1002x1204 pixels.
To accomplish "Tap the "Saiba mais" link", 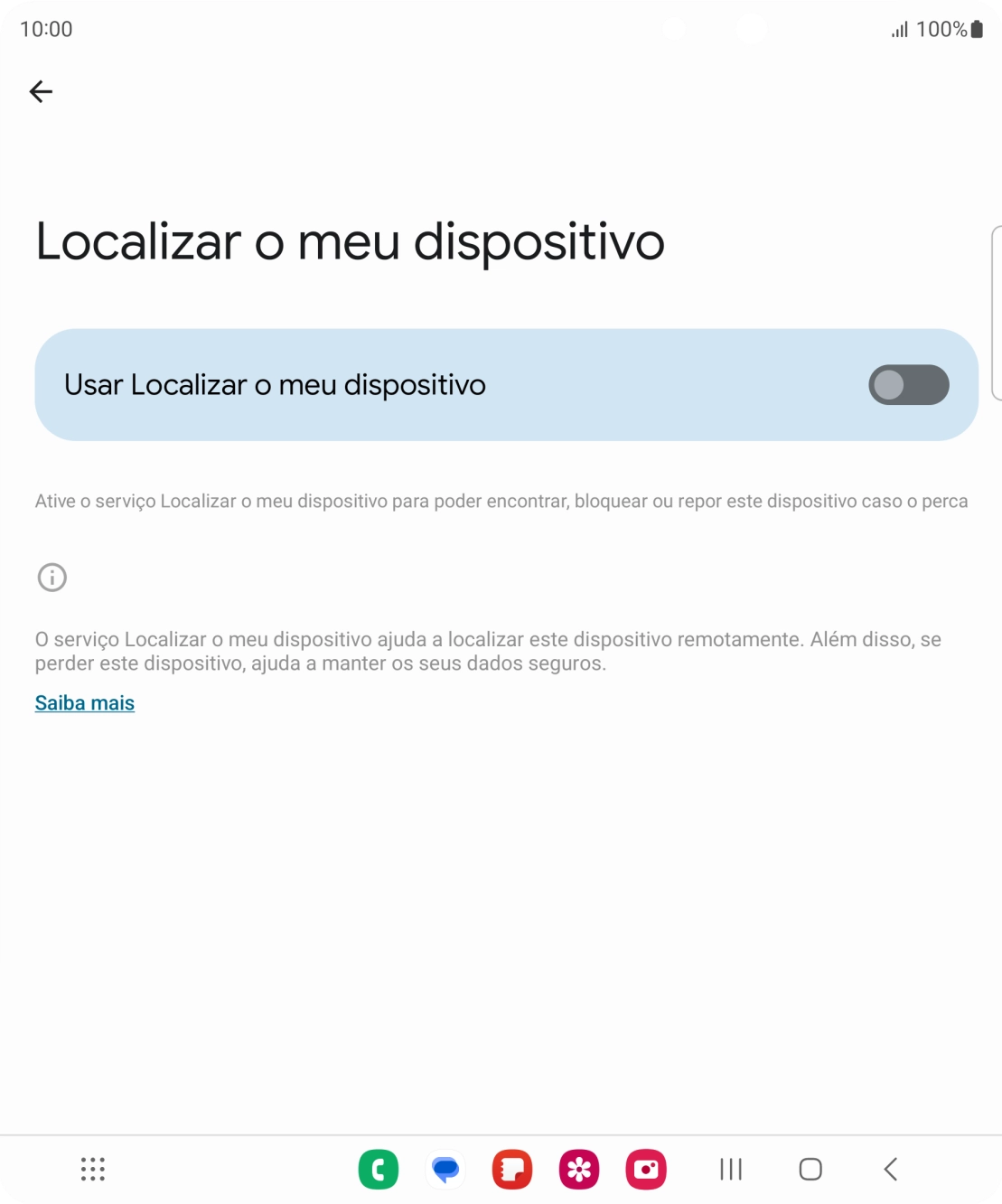I will [x=84, y=702].
